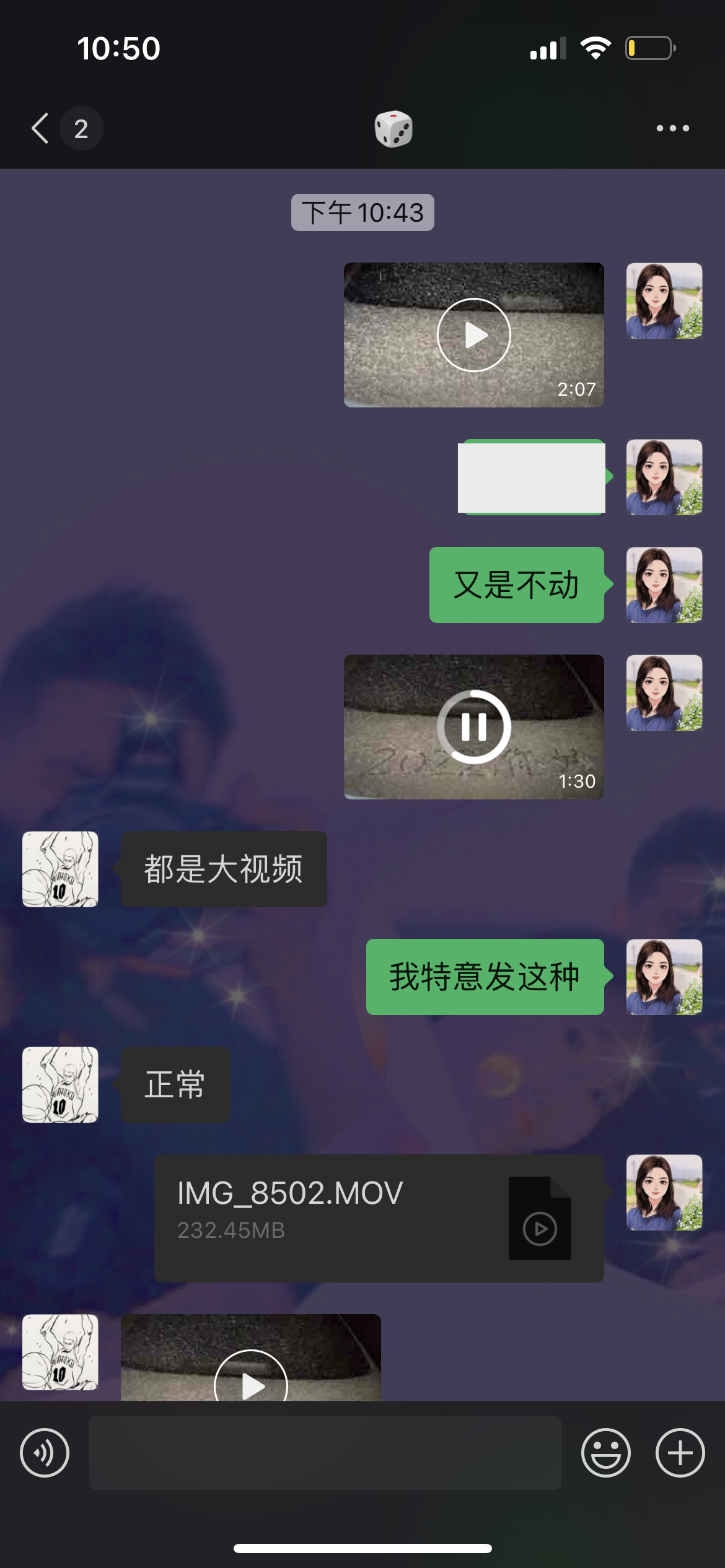View the profile of the basketball sketch avatar beside 正常
The height and width of the screenshot is (1568, 725).
tap(60, 1085)
